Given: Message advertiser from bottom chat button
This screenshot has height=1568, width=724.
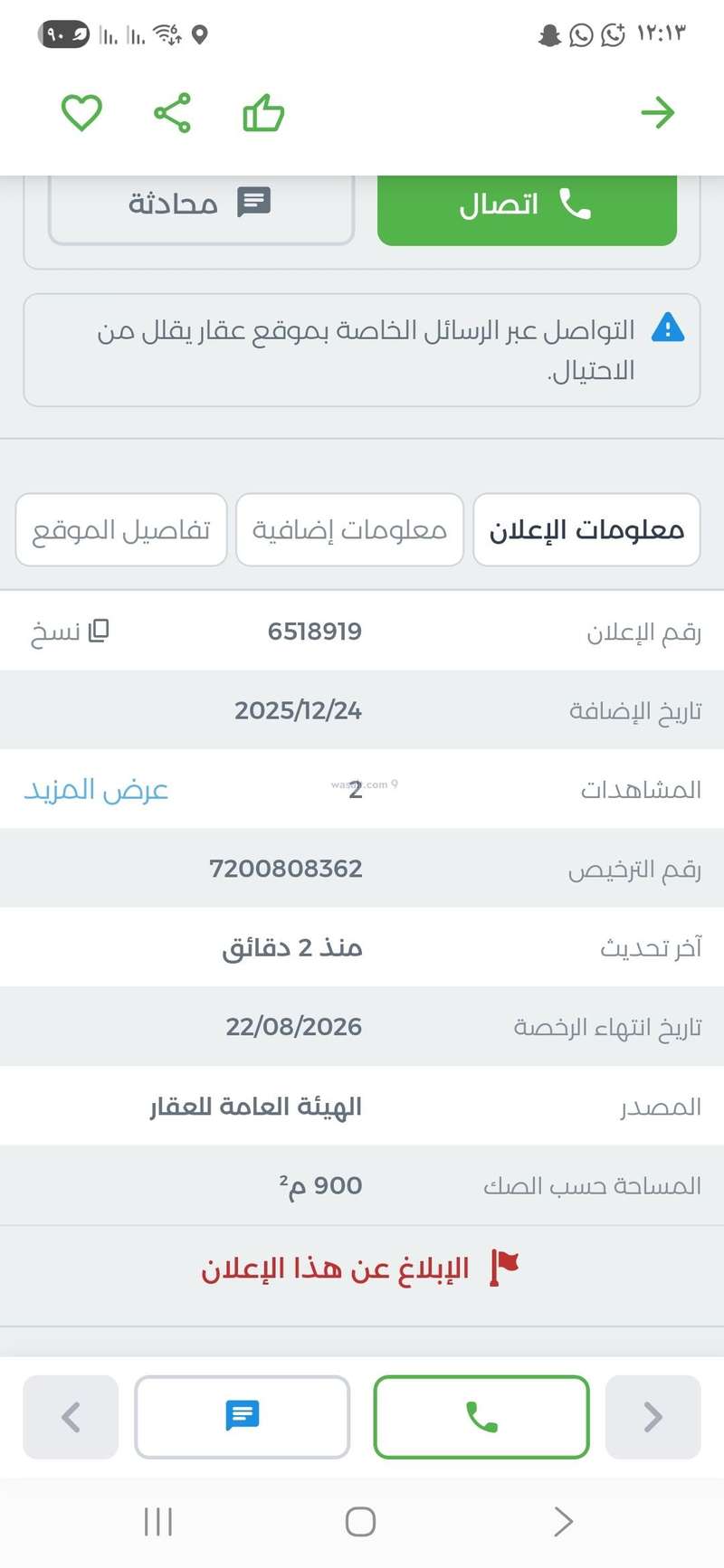Looking at the screenshot, I should click(243, 1417).
